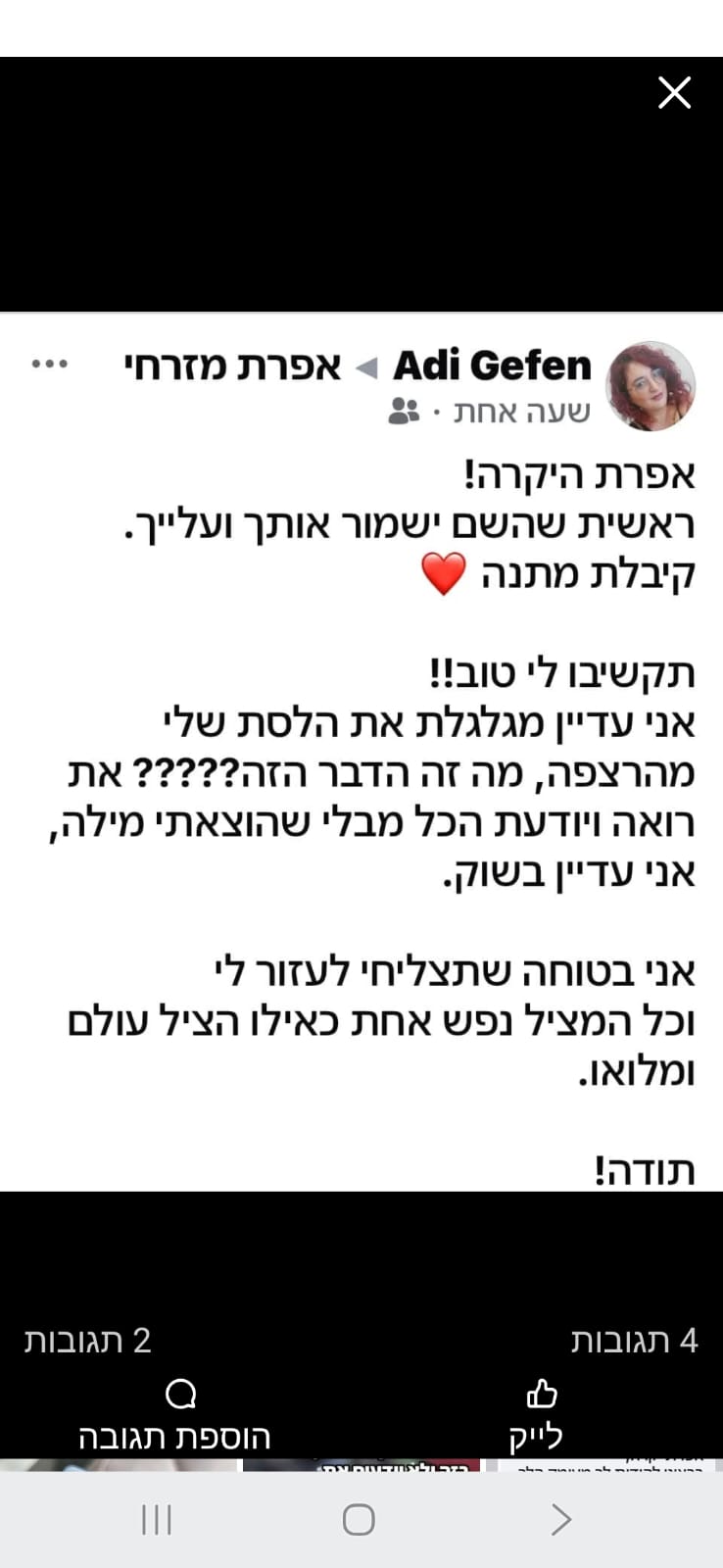
Task: Open the 2 תגובות comments list
Action: (x=88, y=1340)
